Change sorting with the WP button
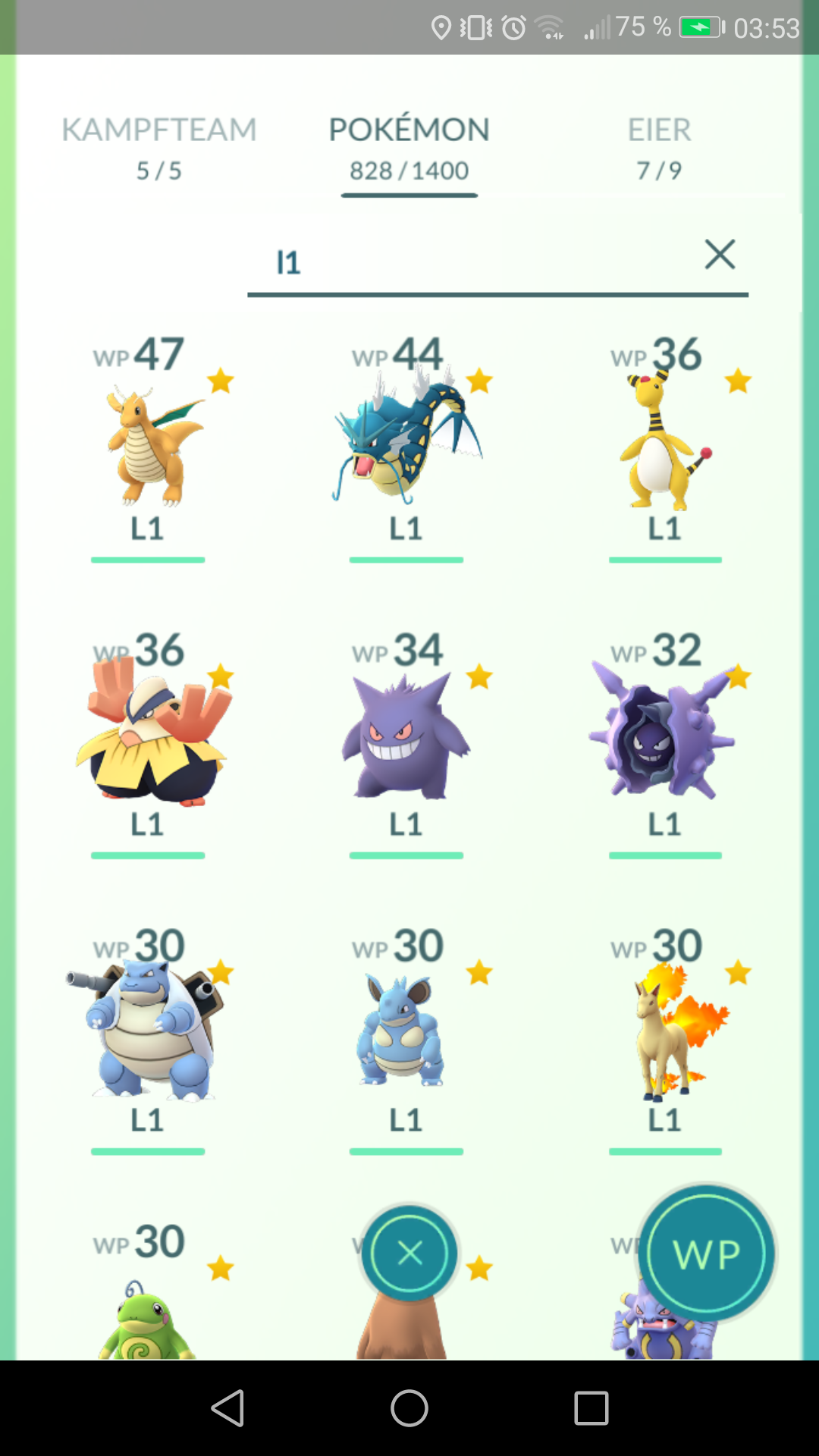Screen dimensions: 819x1456 click(707, 1253)
